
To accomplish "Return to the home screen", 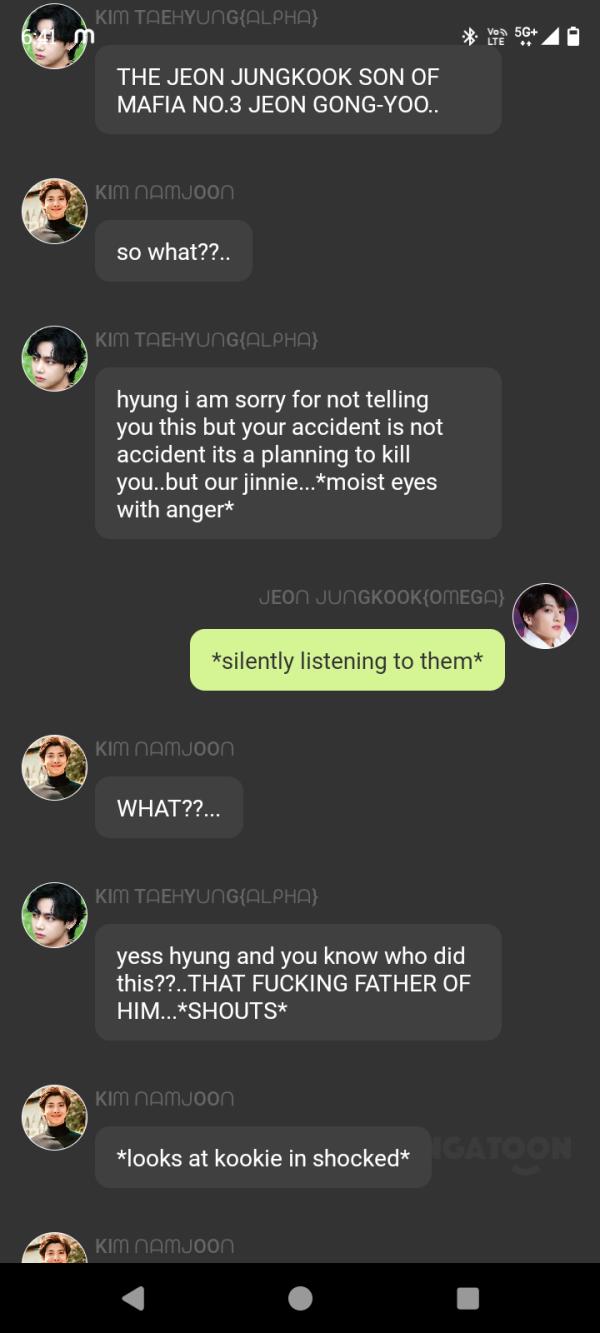I will (300, 1297).
